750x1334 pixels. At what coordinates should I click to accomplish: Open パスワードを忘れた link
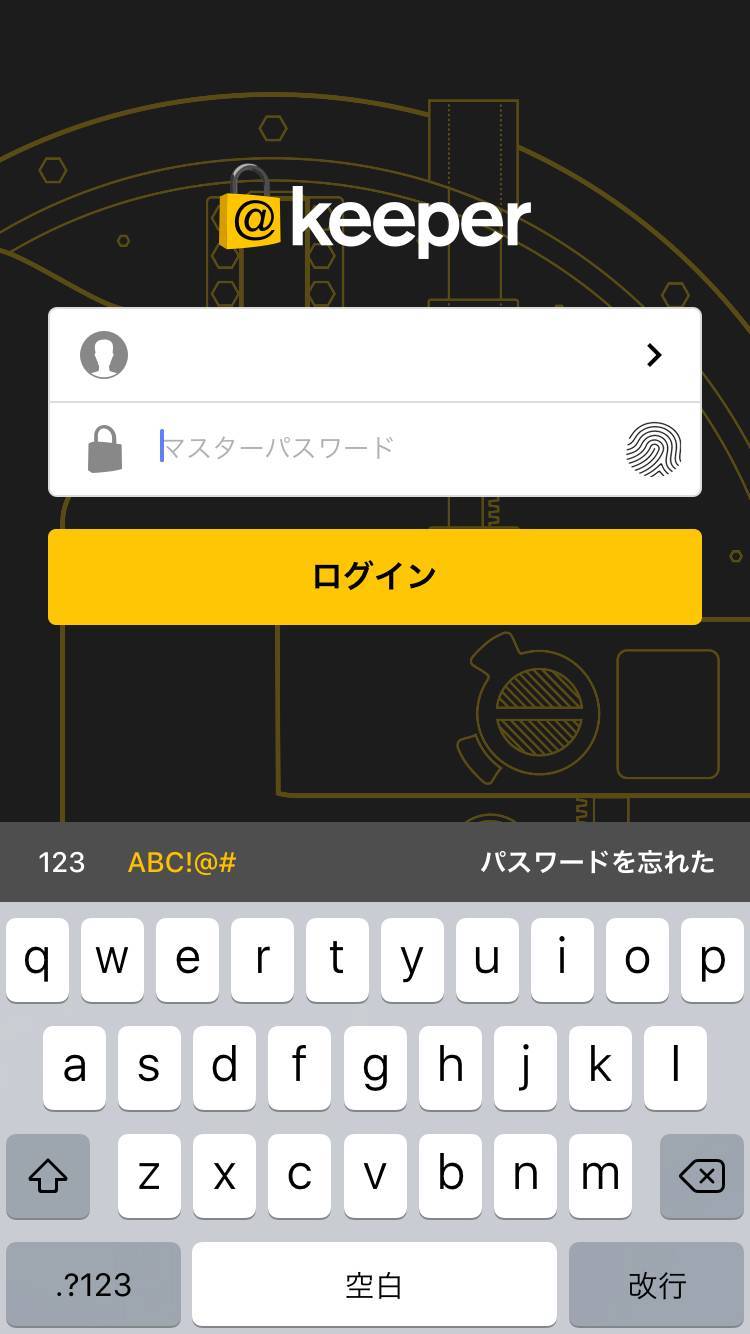[x=597, y=862]
